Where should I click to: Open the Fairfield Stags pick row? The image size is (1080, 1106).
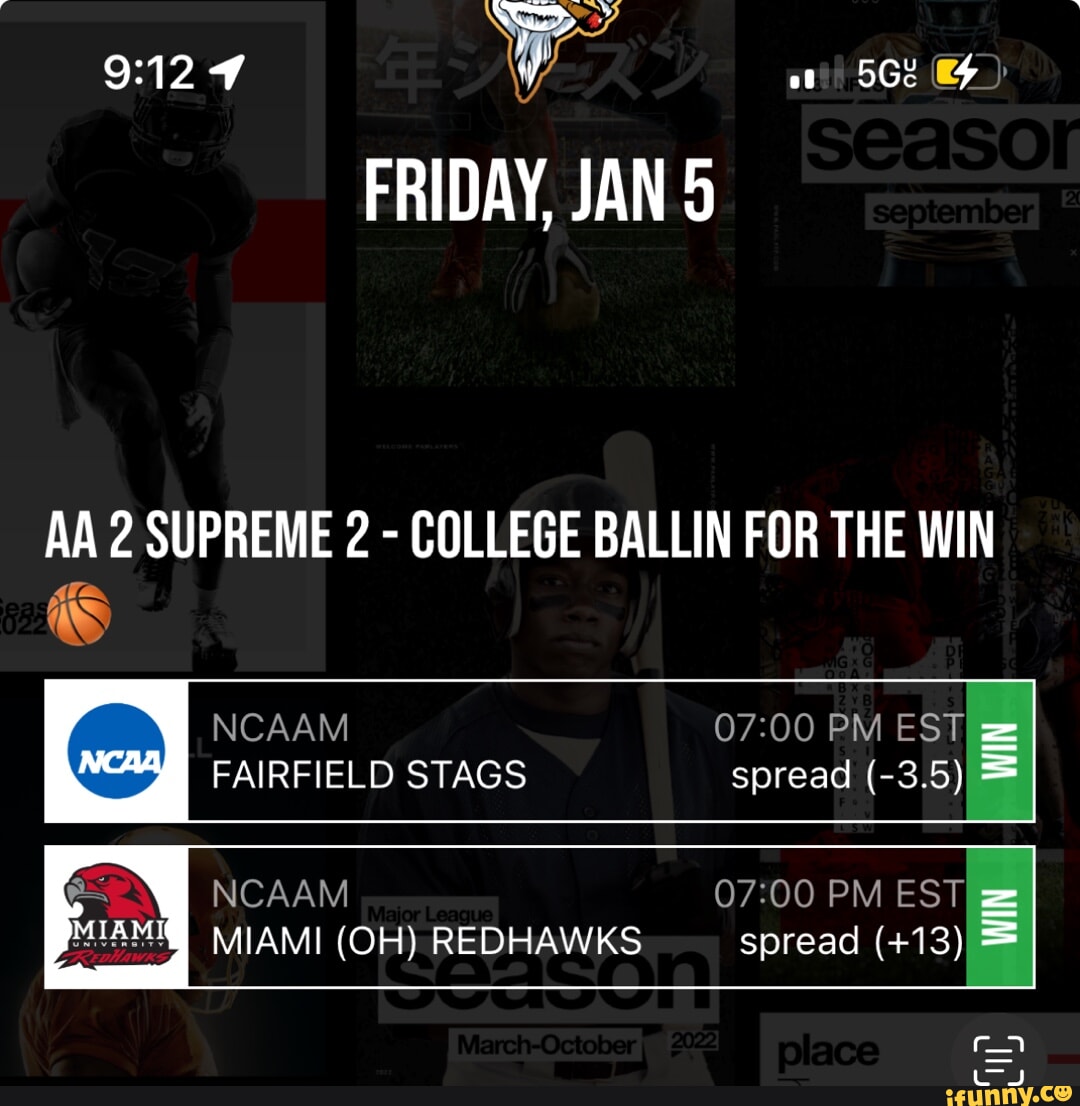click(x=539, y=751)
